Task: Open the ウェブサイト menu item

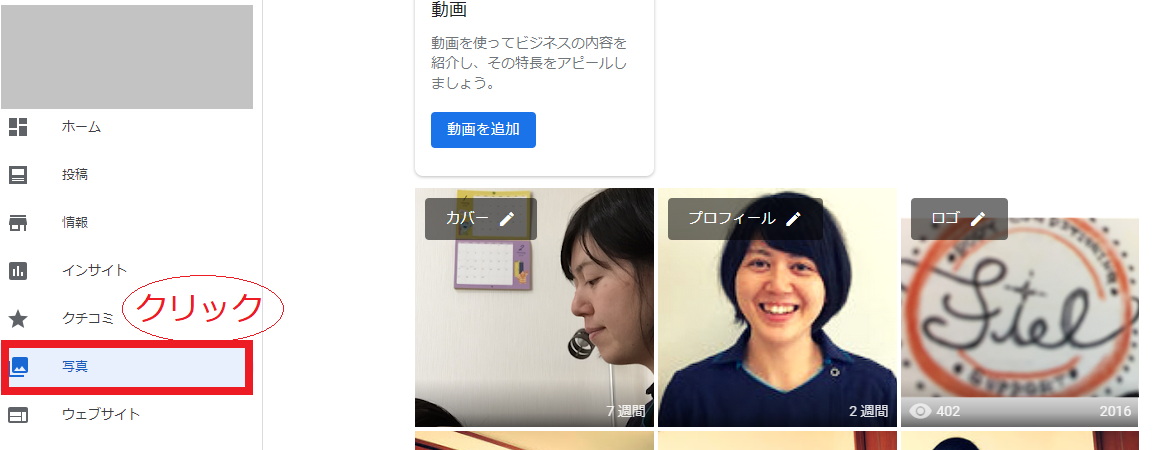Action: (x=100, y=414)
